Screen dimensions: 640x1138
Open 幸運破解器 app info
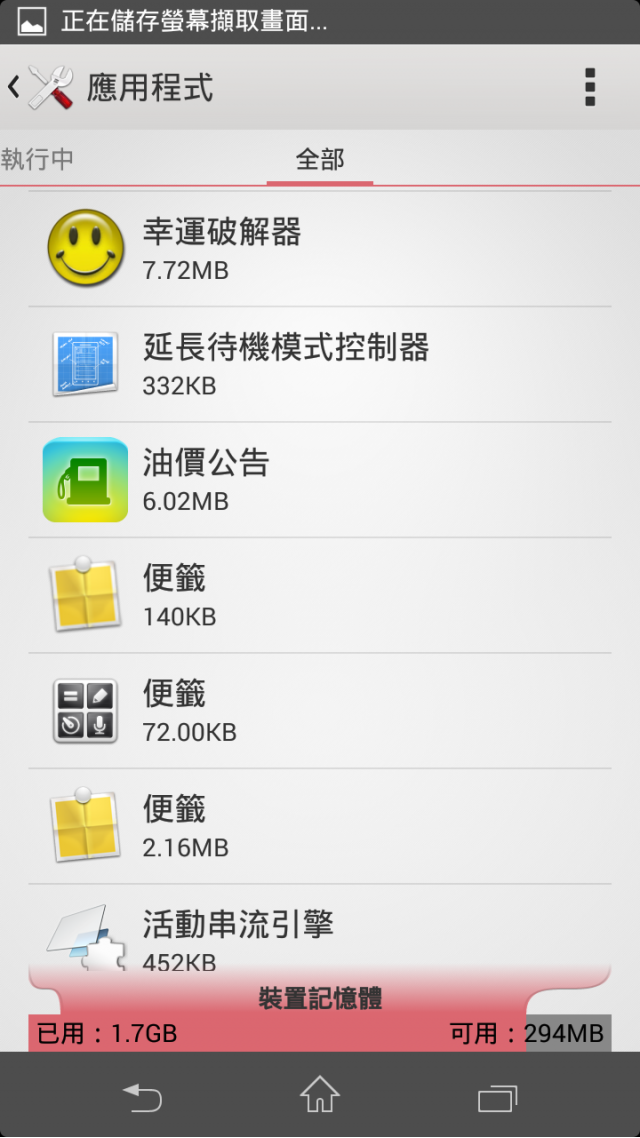(x=320, y=249)
